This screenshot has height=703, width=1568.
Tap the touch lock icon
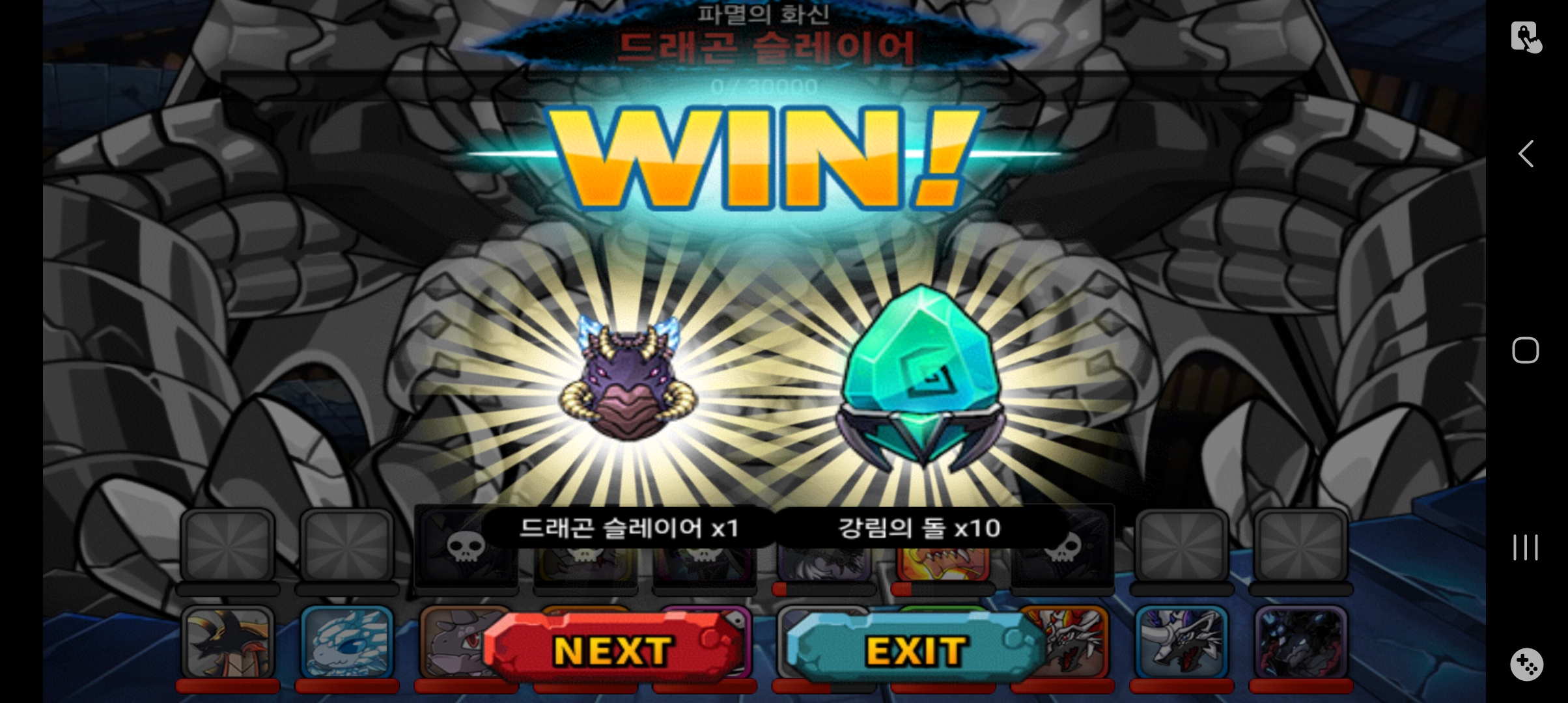(x=1526, y=37)
